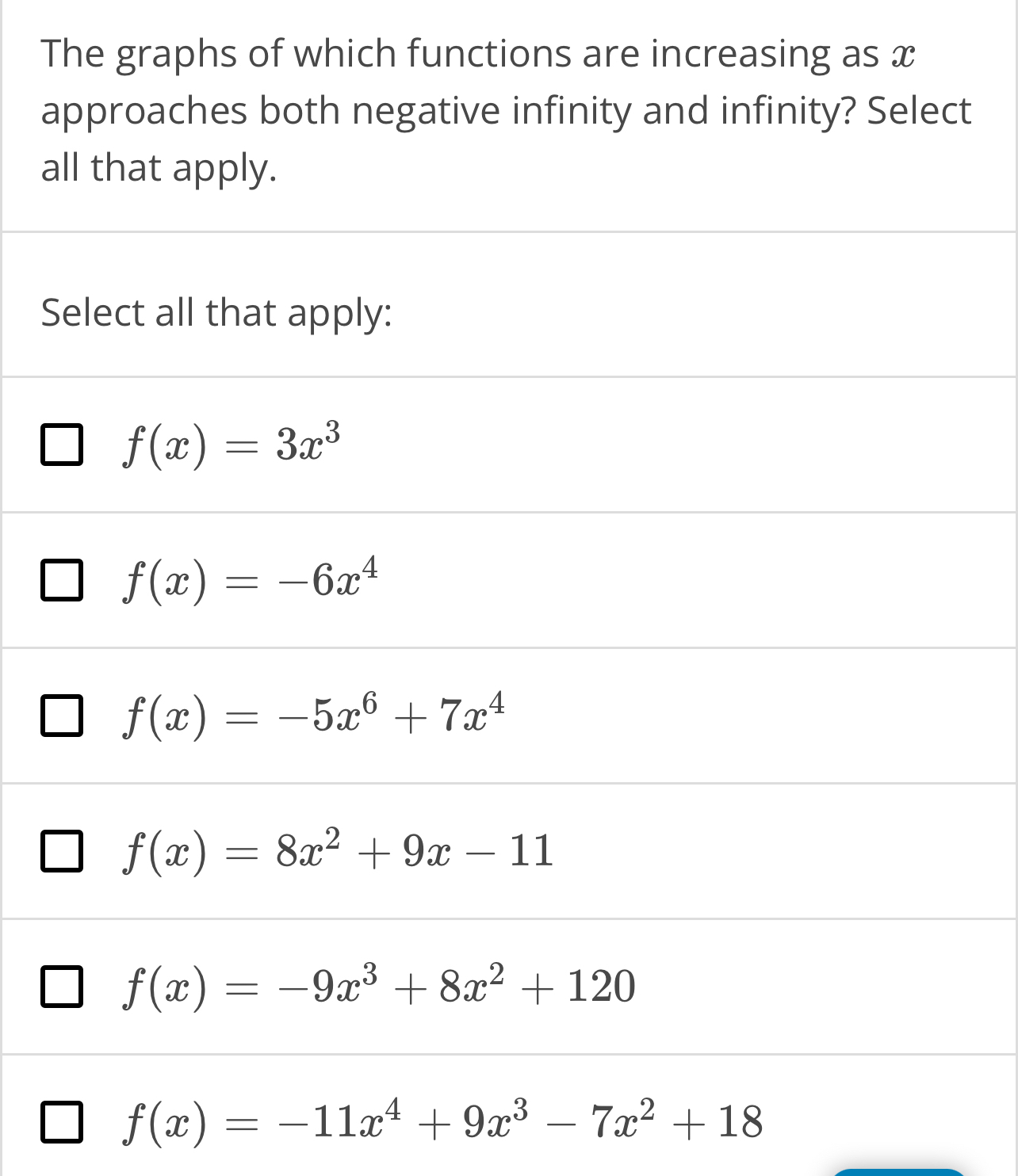This screenshot has width=1018, height=1176.
Task: Check the box for the −11x⁴ polynomial option
Action: point(63,1121)
